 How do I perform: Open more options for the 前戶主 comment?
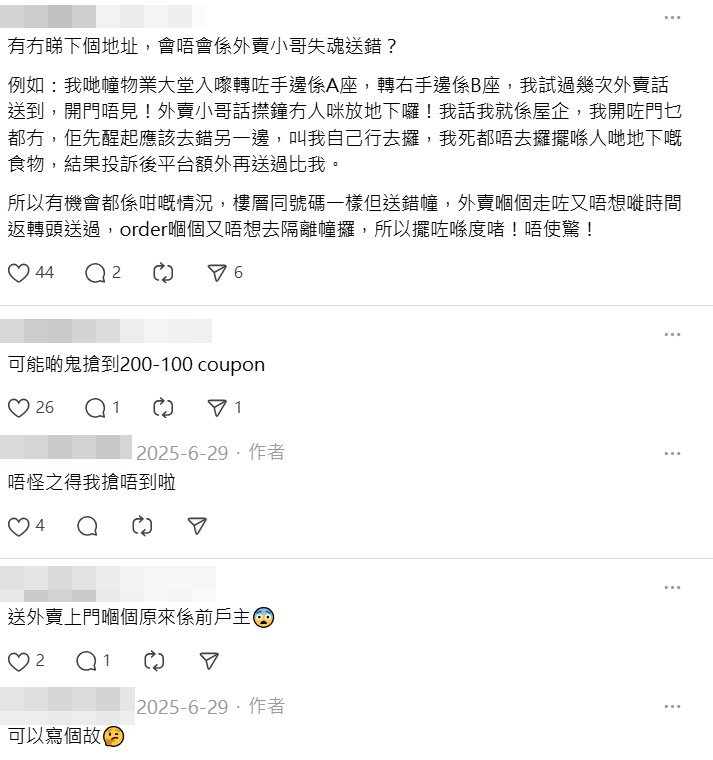coord(672,583)
